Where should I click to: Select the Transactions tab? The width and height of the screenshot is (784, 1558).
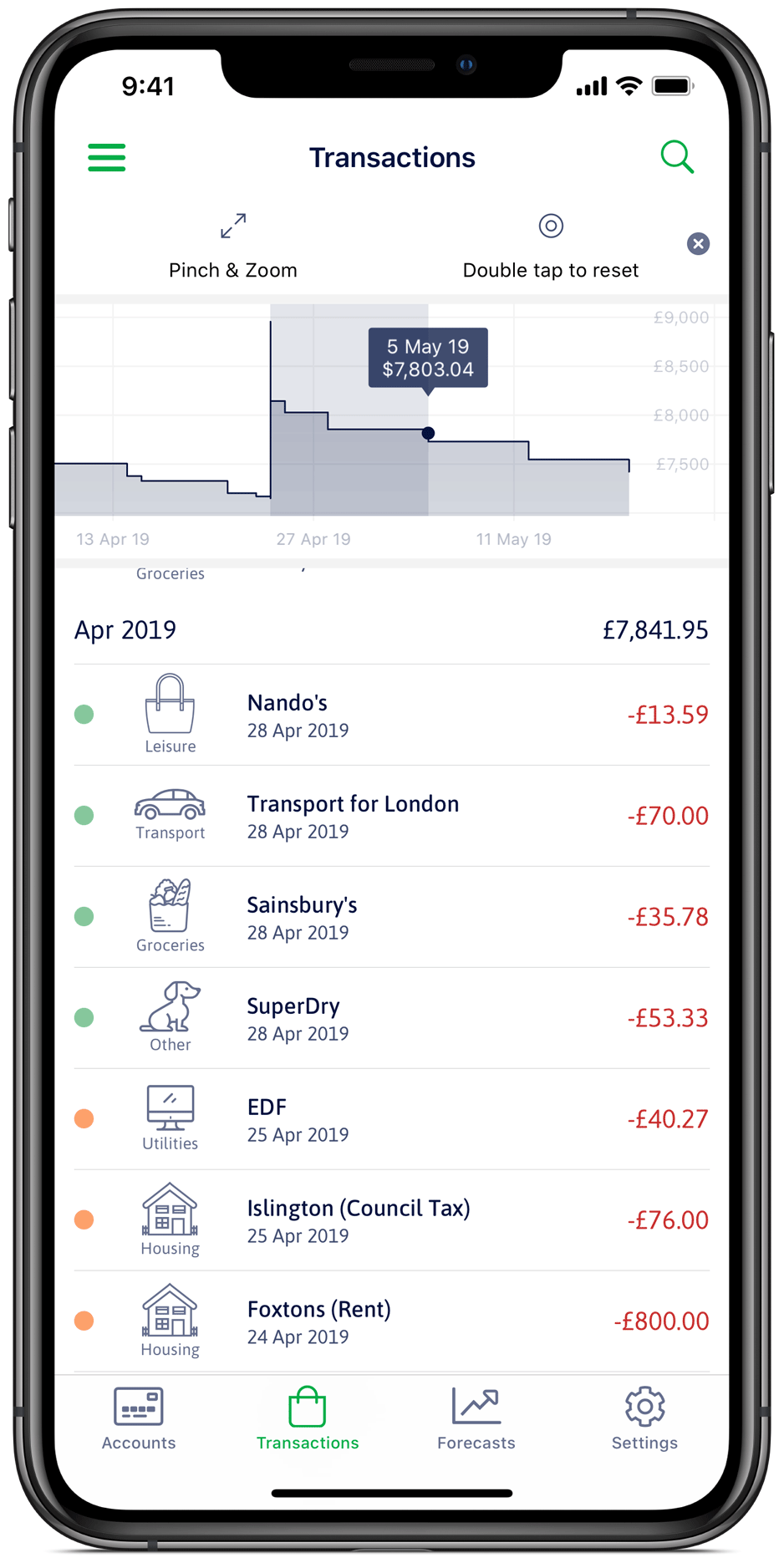pos(308,1419)
